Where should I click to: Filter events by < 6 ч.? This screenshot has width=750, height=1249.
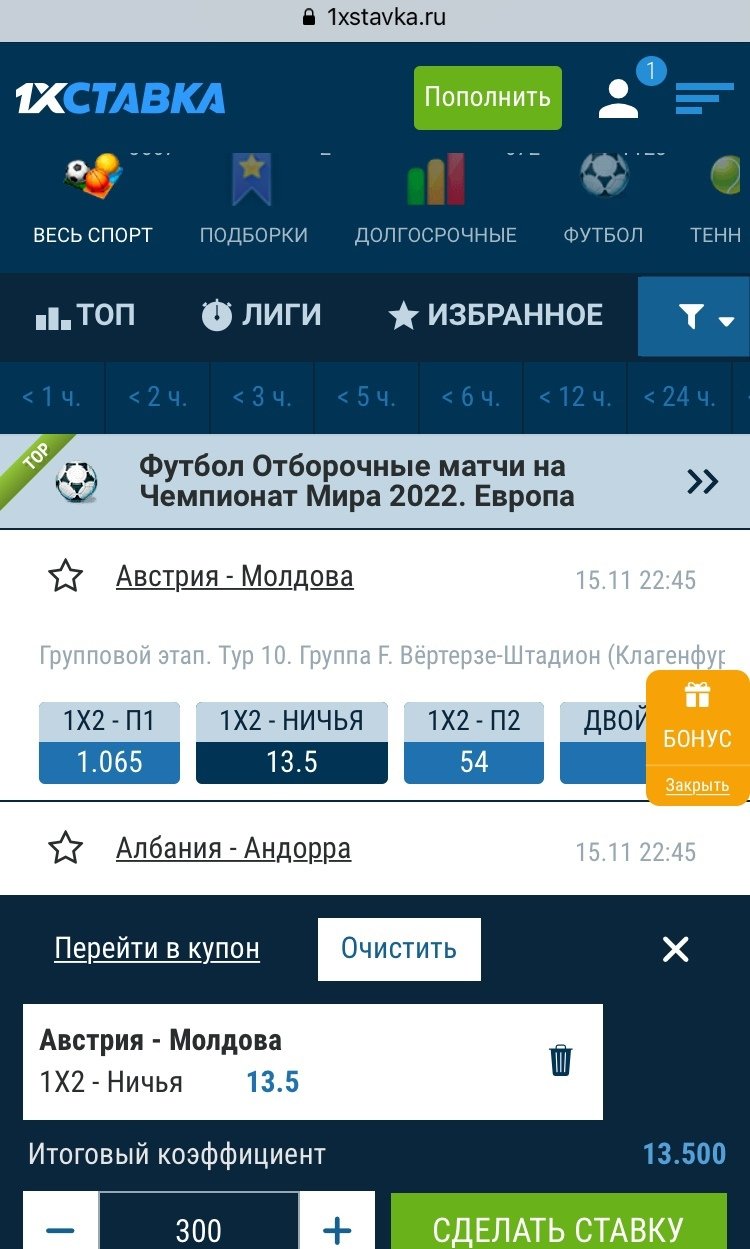tap(471, 397)
